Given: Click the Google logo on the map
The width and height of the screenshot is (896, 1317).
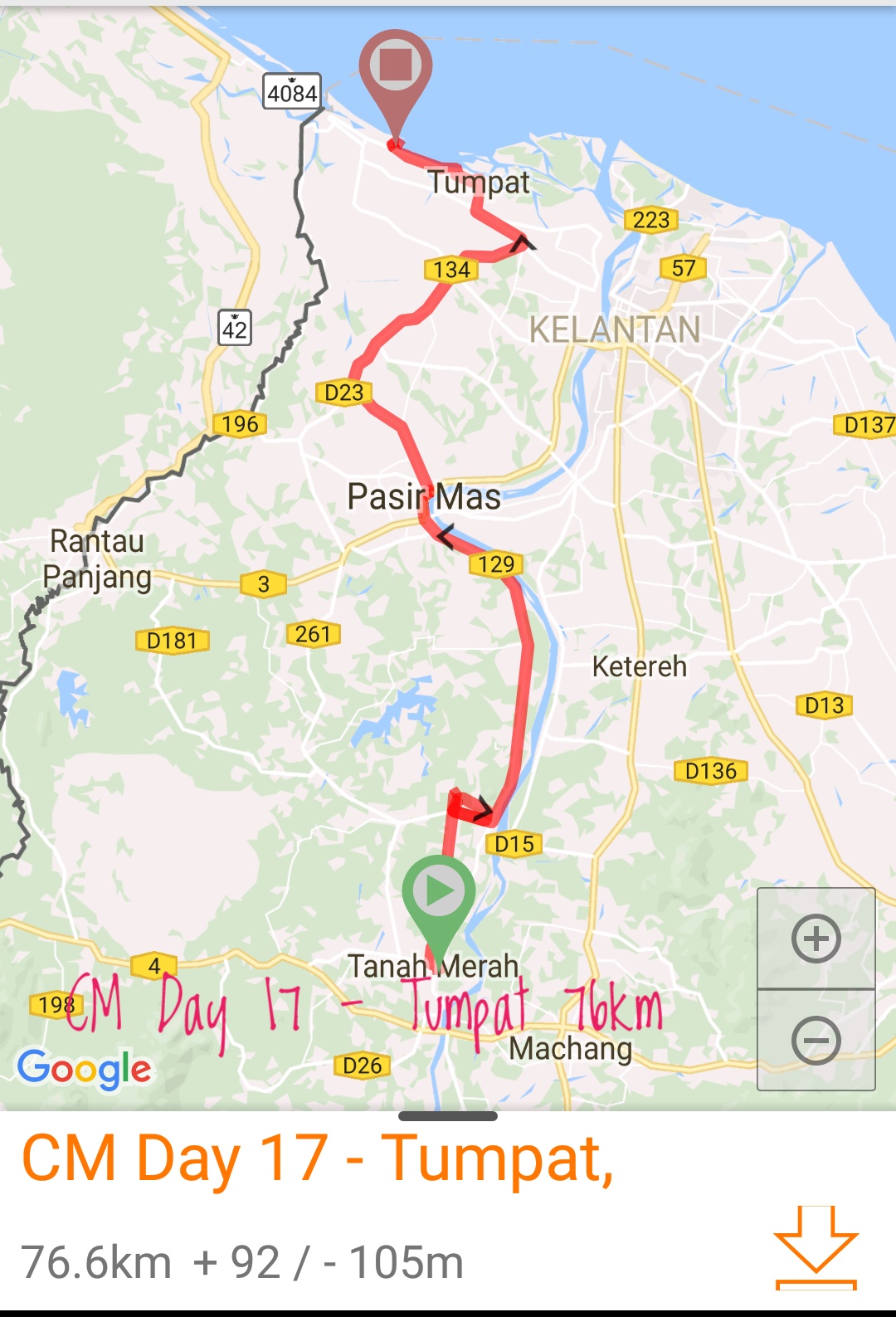Looking at the screenshot, I should pos(83,1071).
